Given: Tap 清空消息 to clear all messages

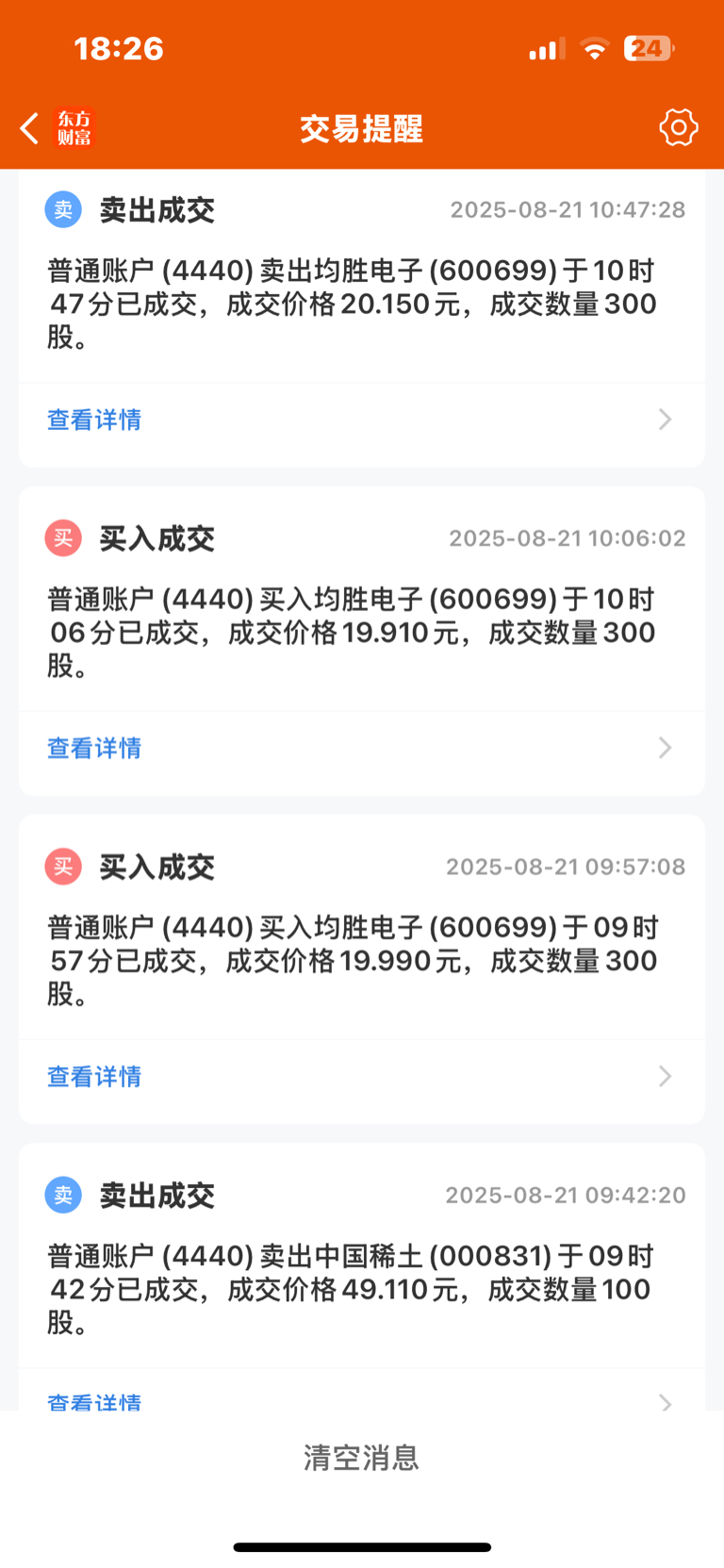Looking at the screenshot, I should click(361, 1458).
